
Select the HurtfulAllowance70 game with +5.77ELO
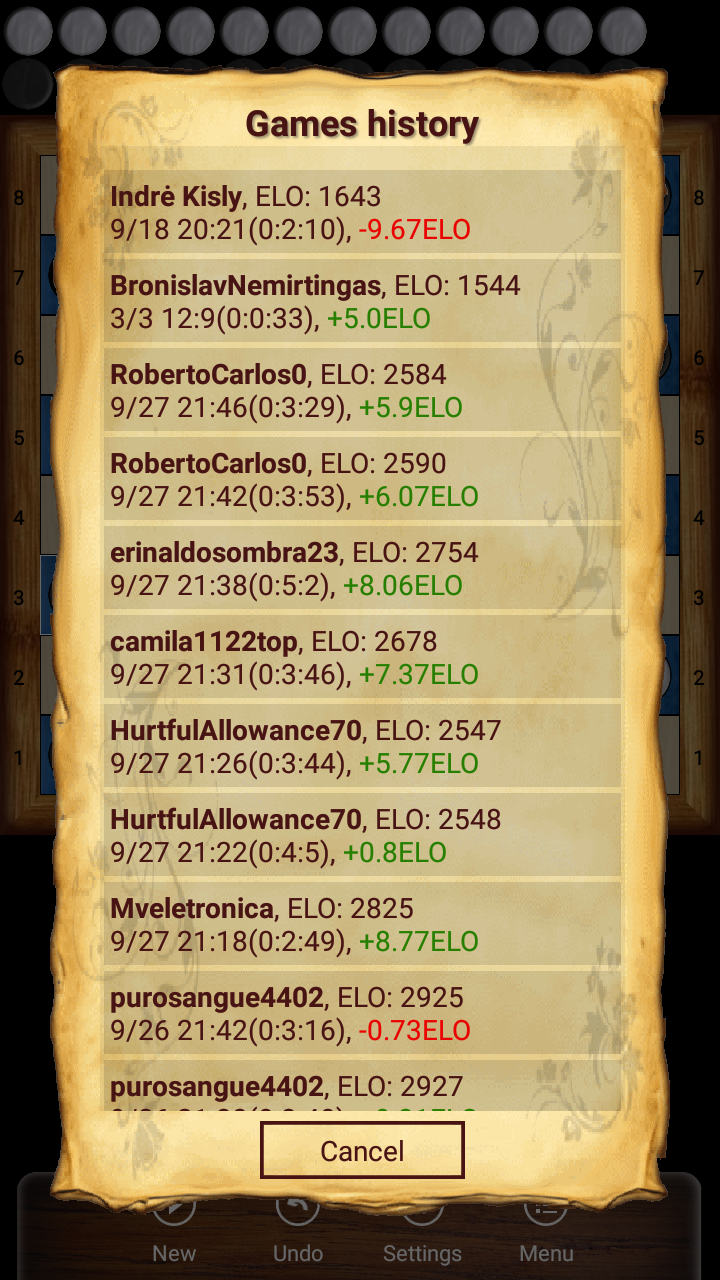362,746
